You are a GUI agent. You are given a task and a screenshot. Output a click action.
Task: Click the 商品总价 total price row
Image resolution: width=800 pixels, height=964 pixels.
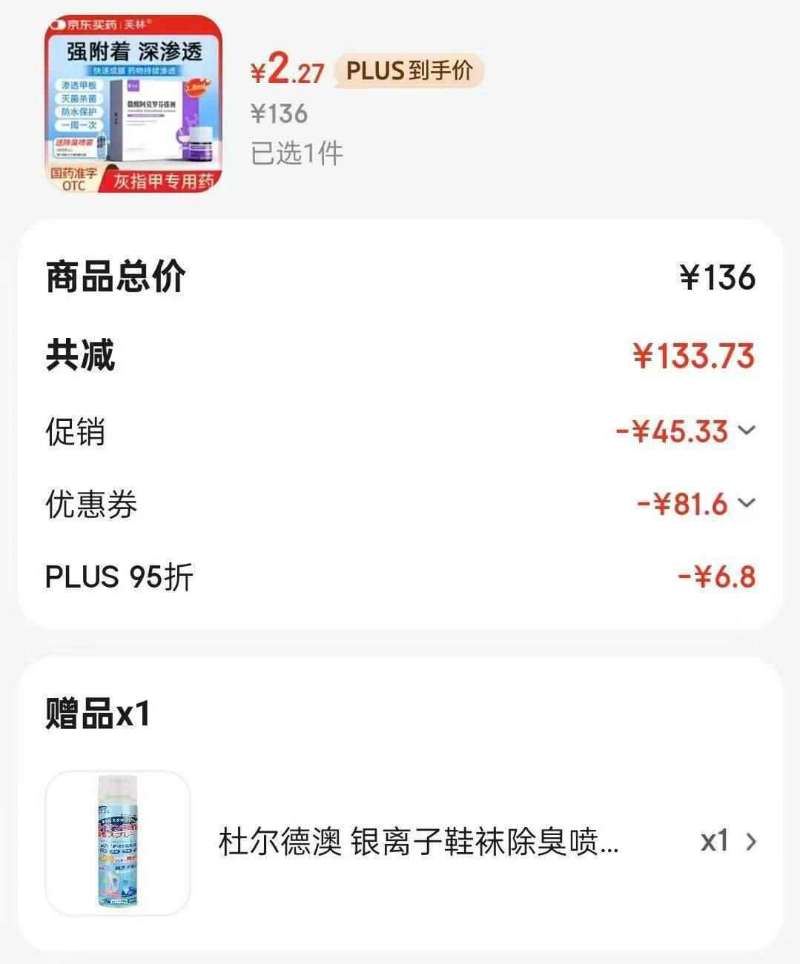coord(97,279)
